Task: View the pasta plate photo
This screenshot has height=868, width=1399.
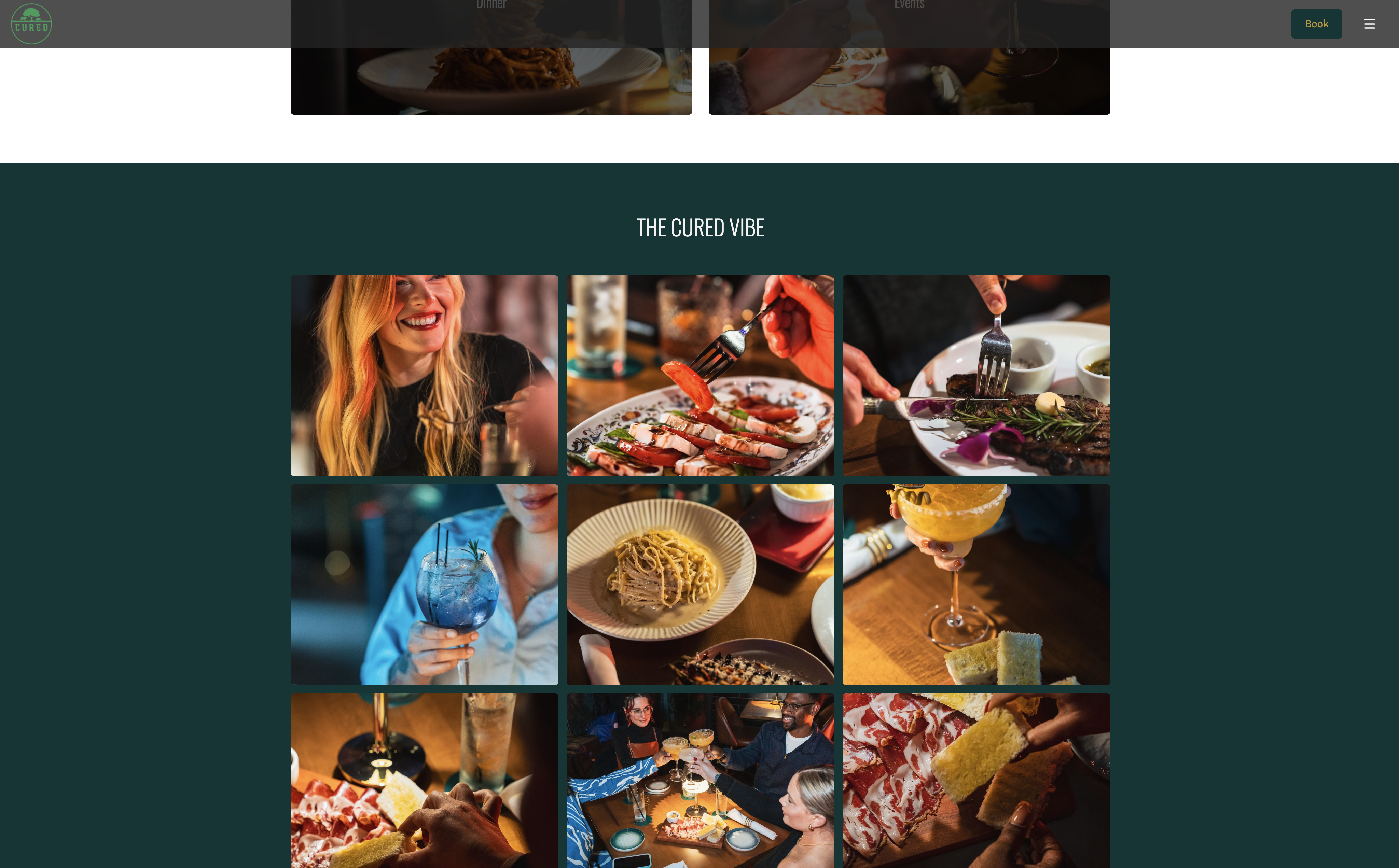Action: point(700,584)
